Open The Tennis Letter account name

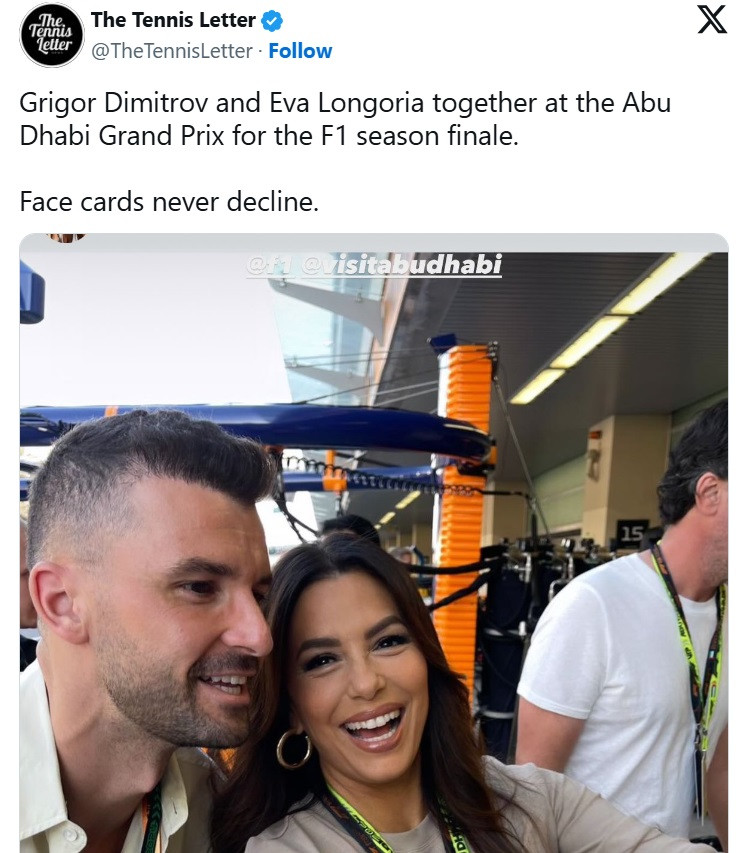coord(173,19)
